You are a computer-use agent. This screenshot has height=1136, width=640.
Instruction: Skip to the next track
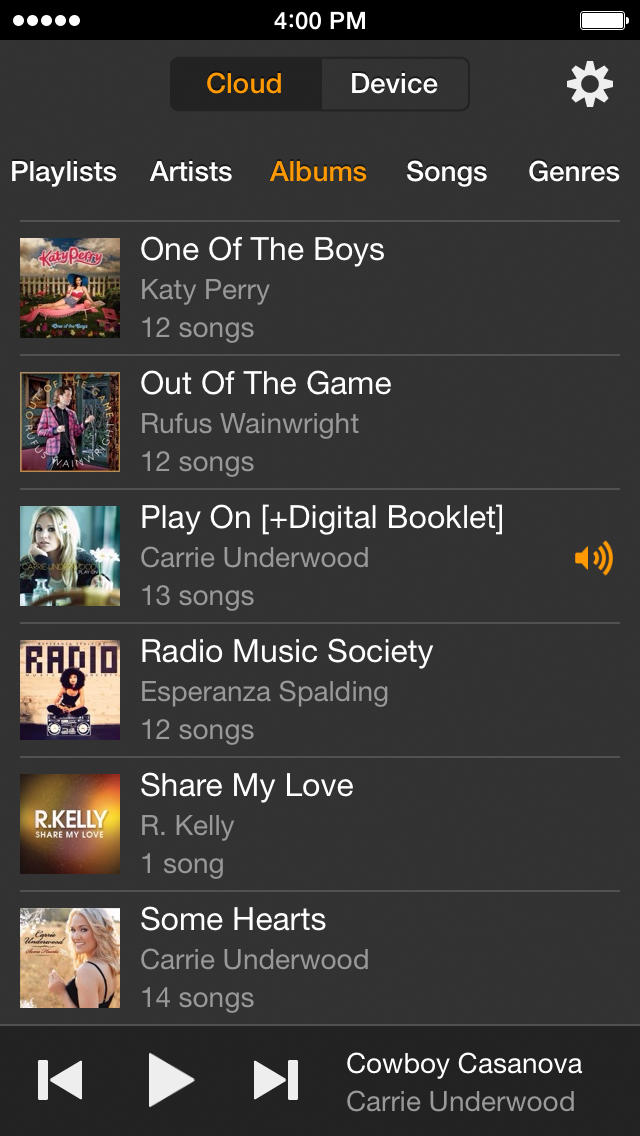(x=276, y=1080)
